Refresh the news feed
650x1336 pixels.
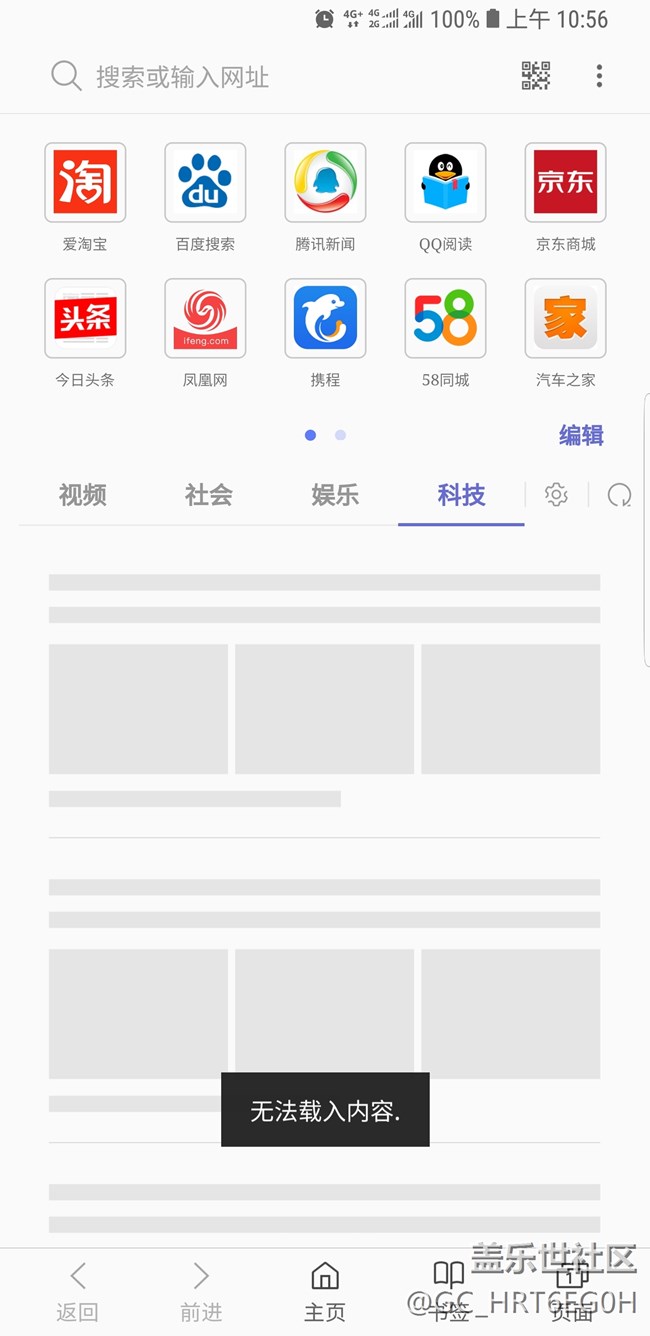pos(619,495)
